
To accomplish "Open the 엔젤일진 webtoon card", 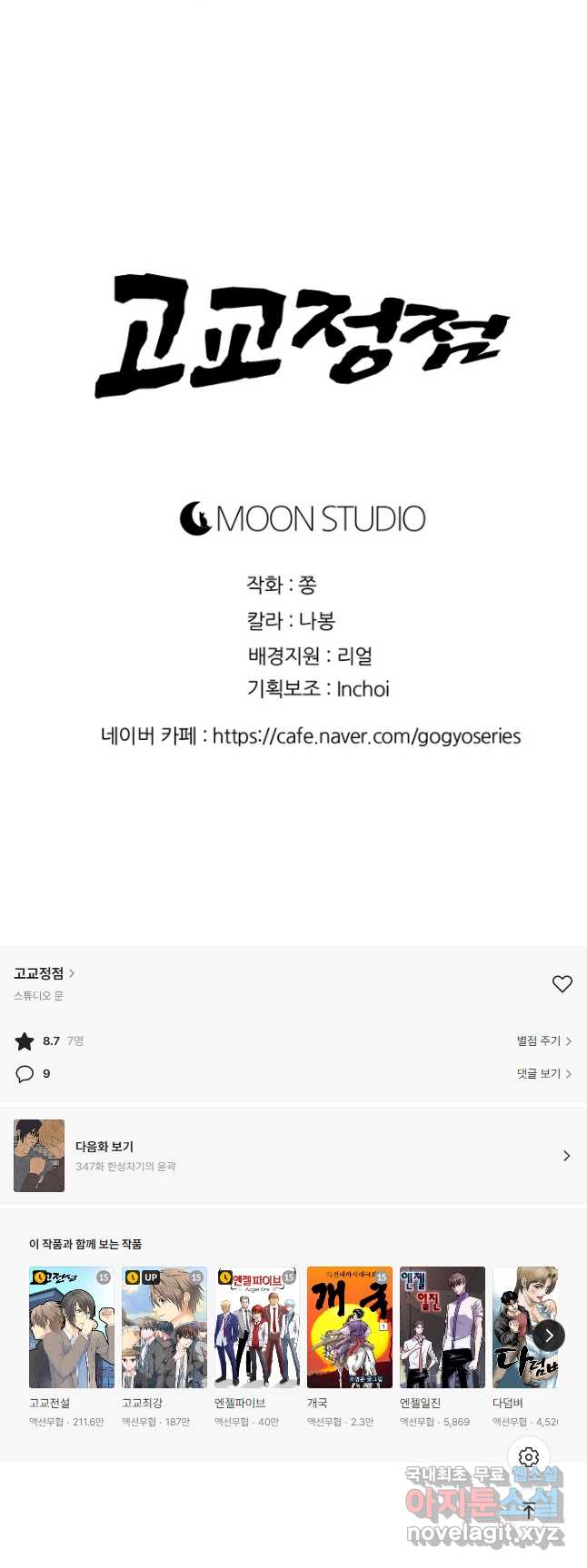I will click(x=443, y=1327).
